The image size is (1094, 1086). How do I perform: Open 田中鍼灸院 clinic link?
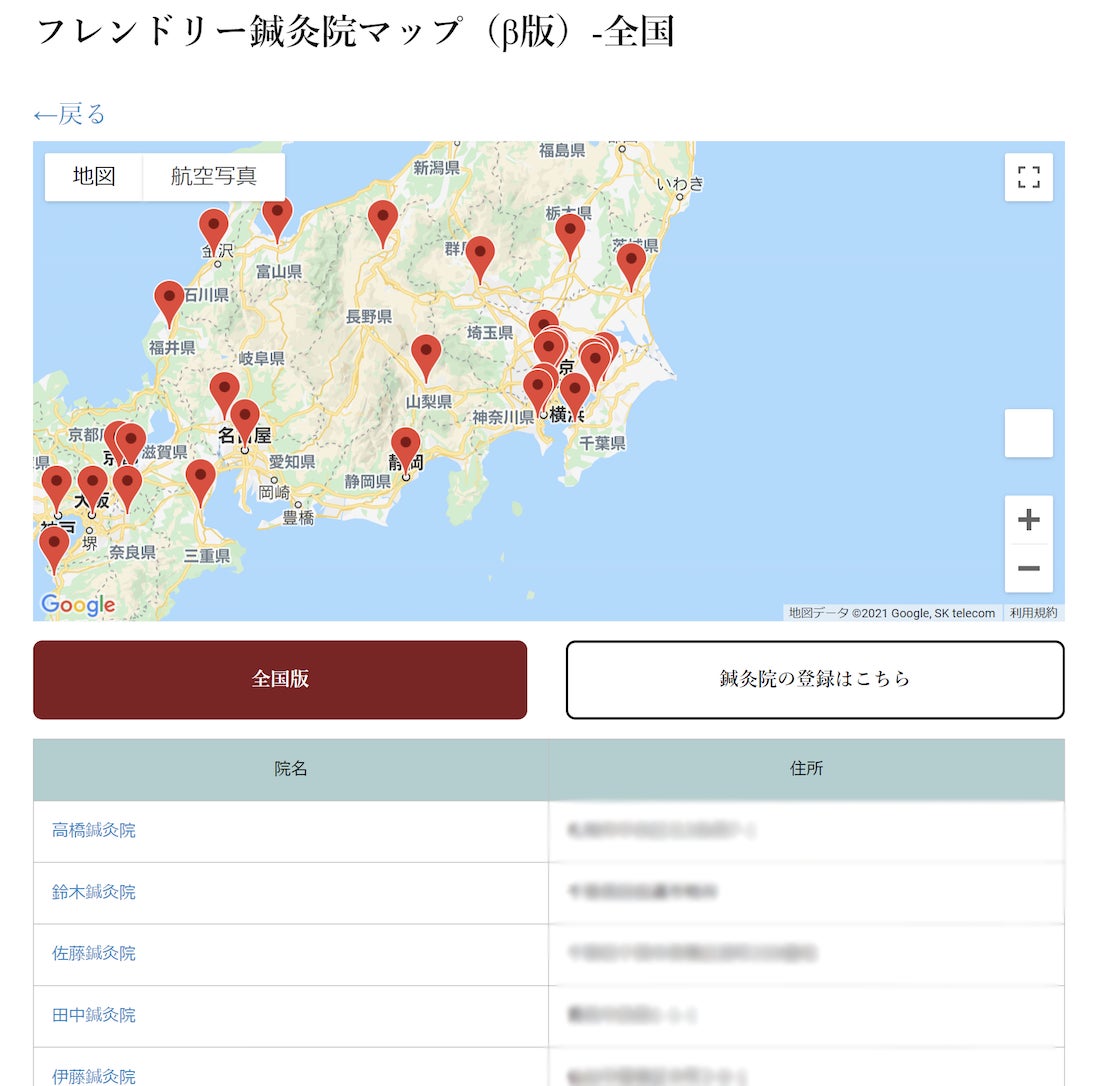[94, 1015]
